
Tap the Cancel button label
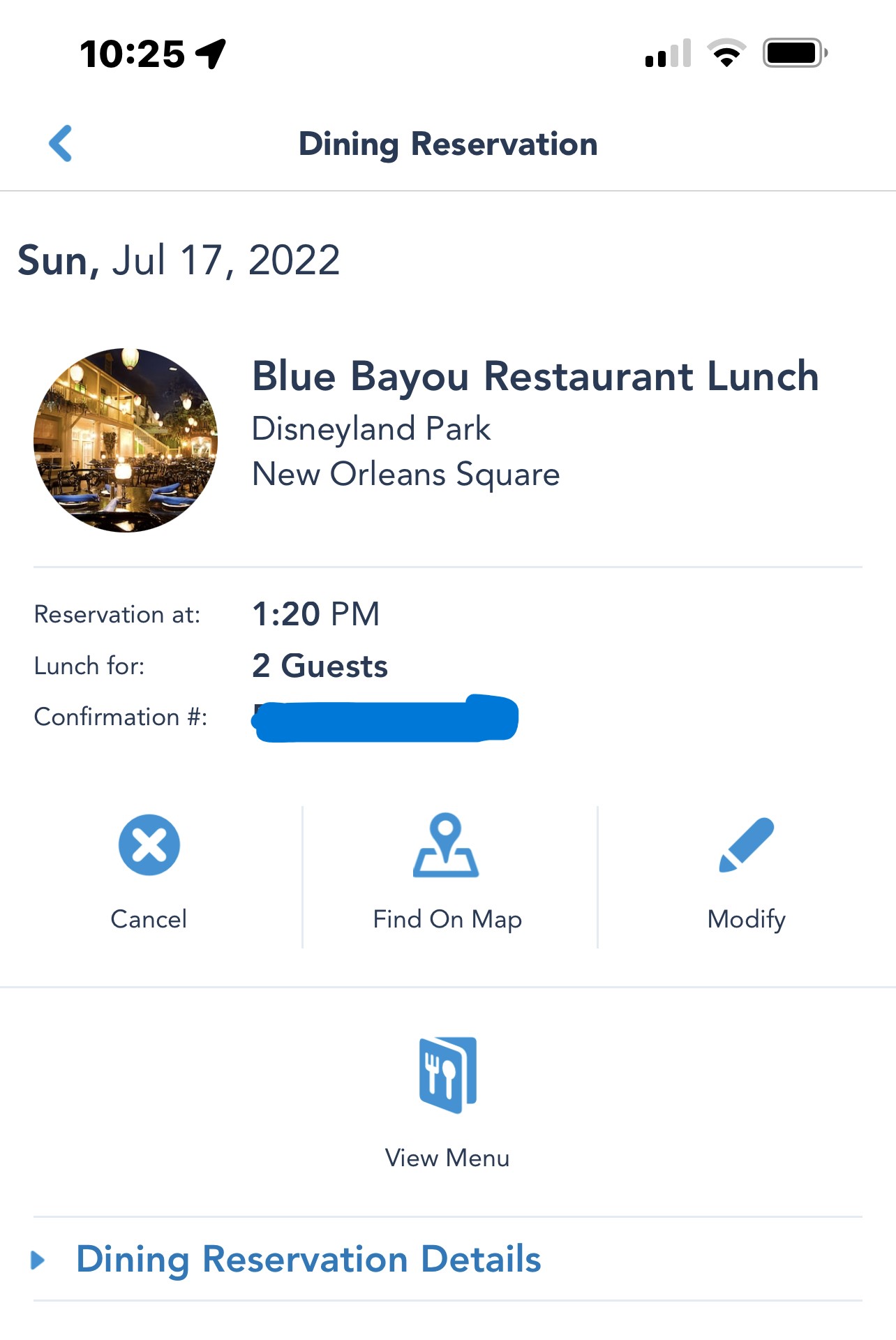coord(147,919)
